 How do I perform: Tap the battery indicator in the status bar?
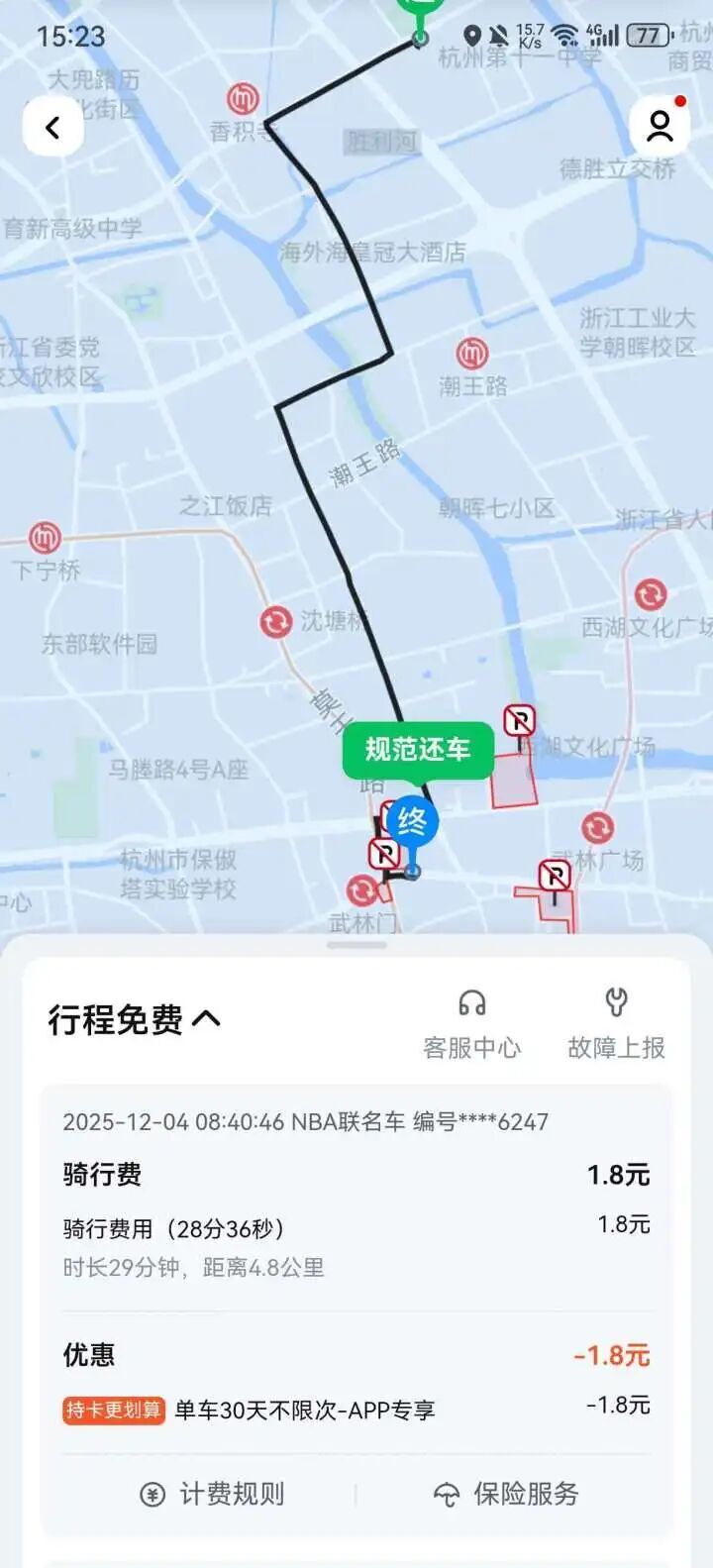[645, 35]
